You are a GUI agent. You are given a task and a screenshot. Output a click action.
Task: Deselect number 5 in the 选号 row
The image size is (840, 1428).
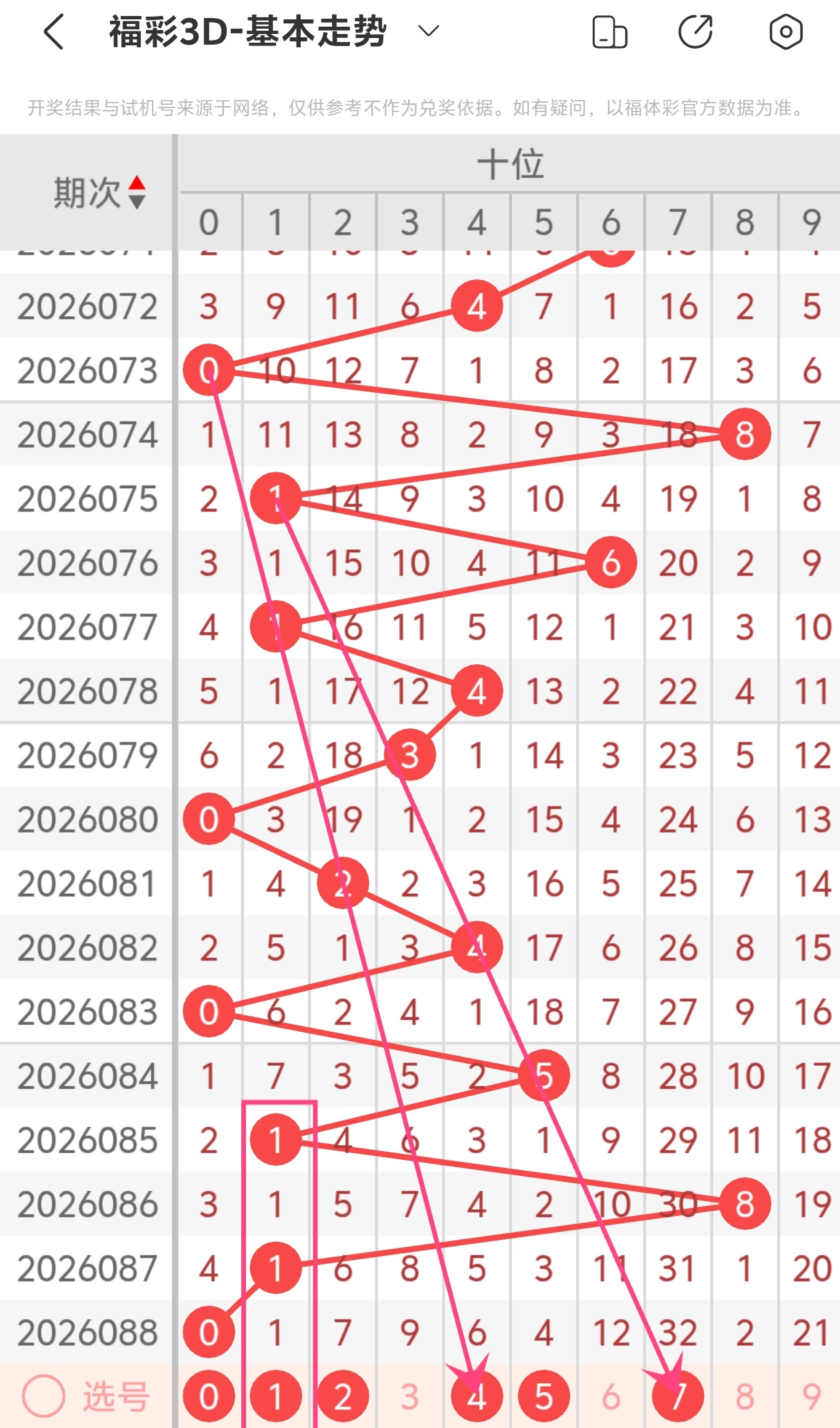coord(543,1396)
